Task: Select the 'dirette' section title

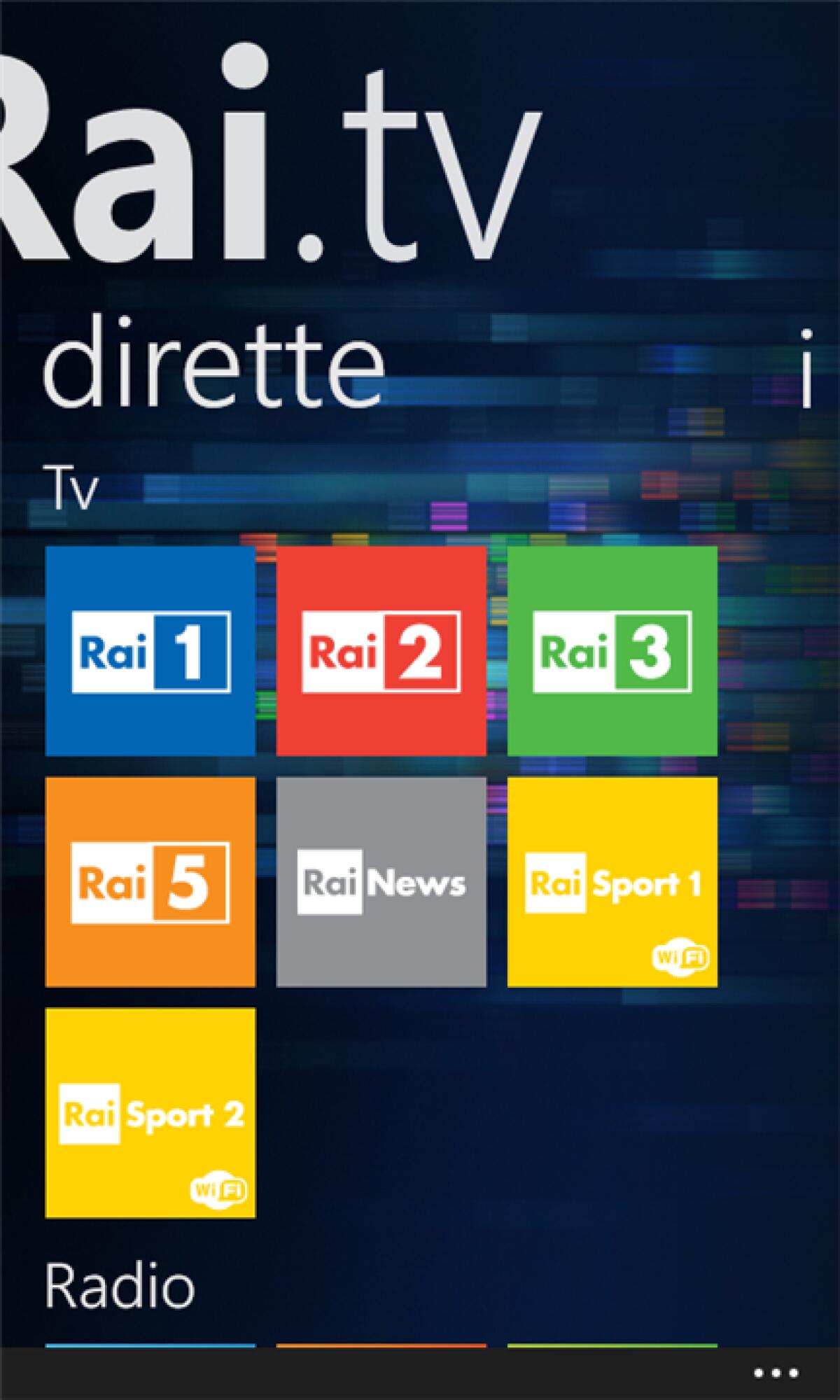Action: tap(217, 364)
